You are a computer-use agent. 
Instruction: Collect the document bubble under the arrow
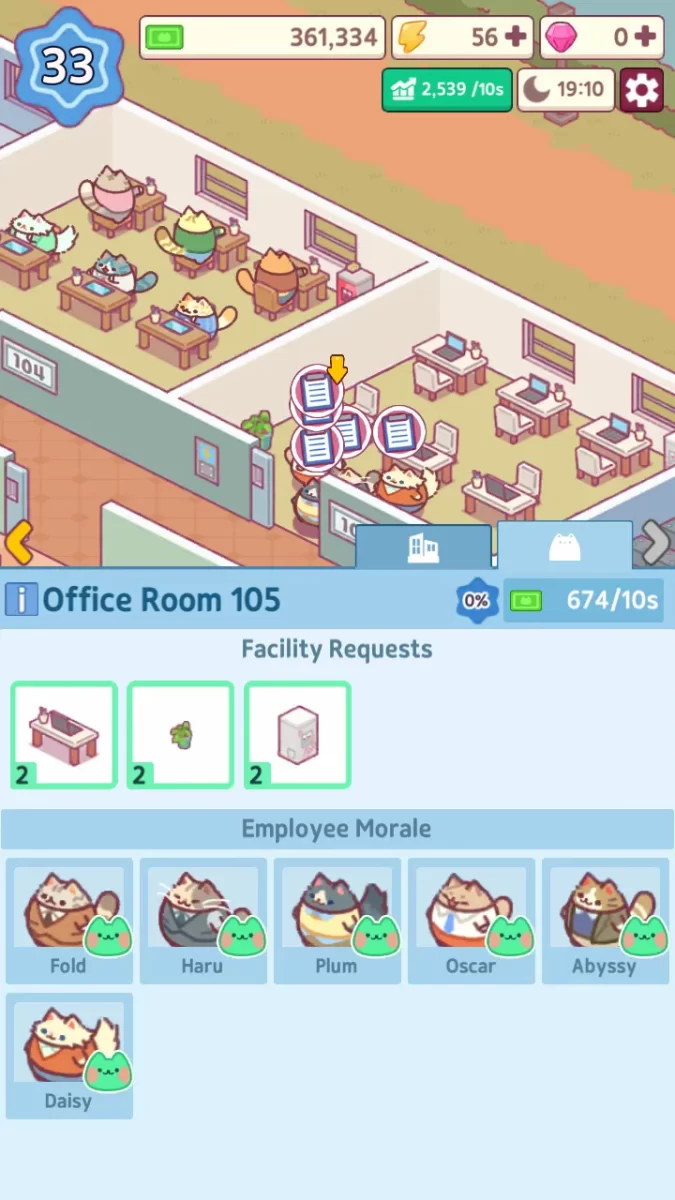coord(317,391)
